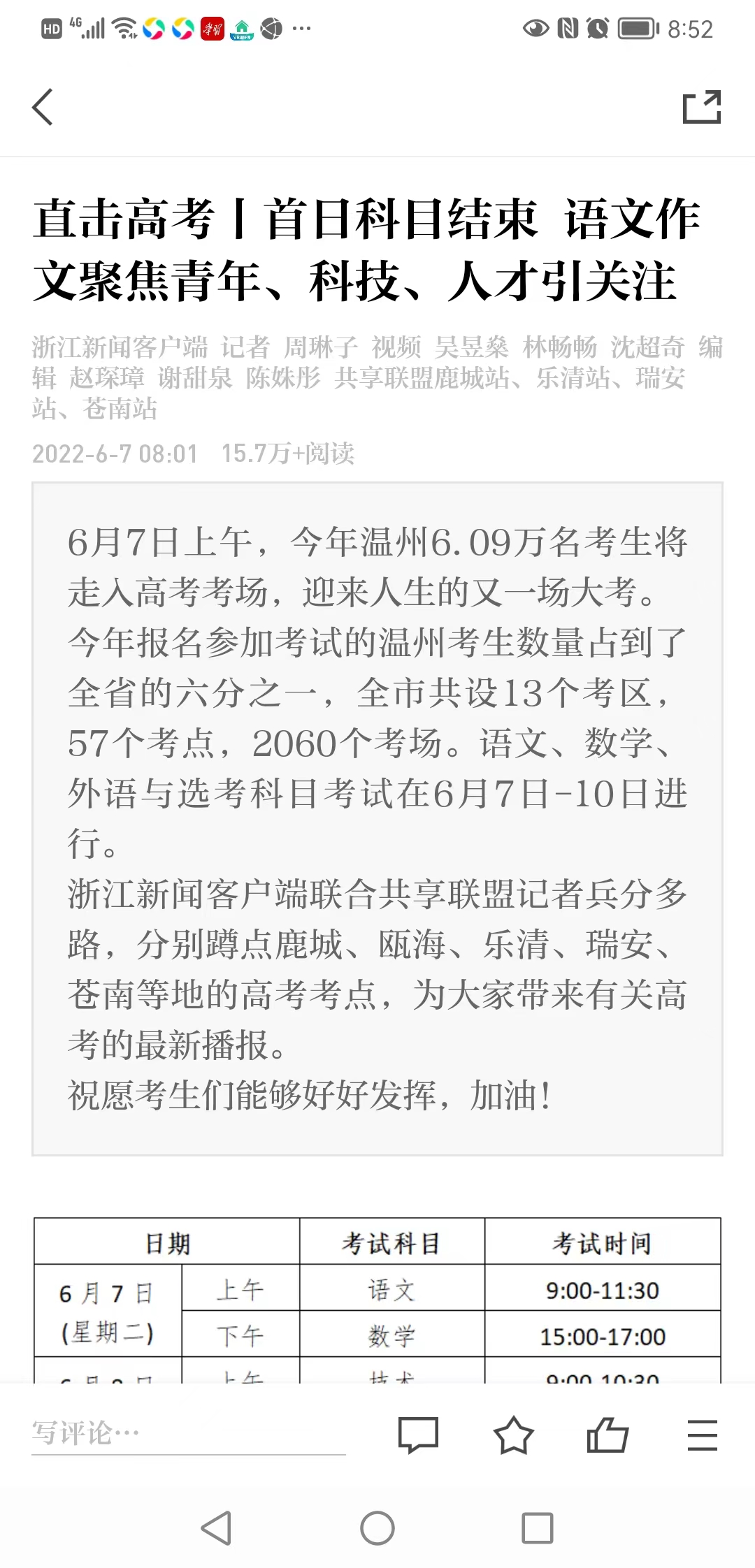The width and height of the screenshot is (755, 1568).
Task: Bookmark this article with the star
Action: click(x=513, y=1435)
